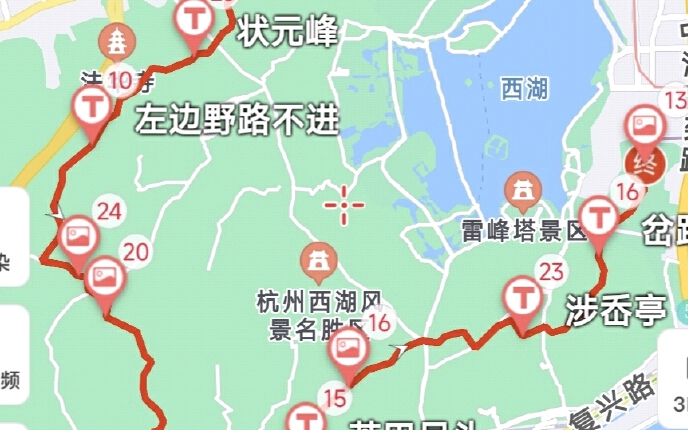This screenshot has height=430, width=688.
Task: Select the 法喜寺 pagoda icon
Action: point(118,42)
